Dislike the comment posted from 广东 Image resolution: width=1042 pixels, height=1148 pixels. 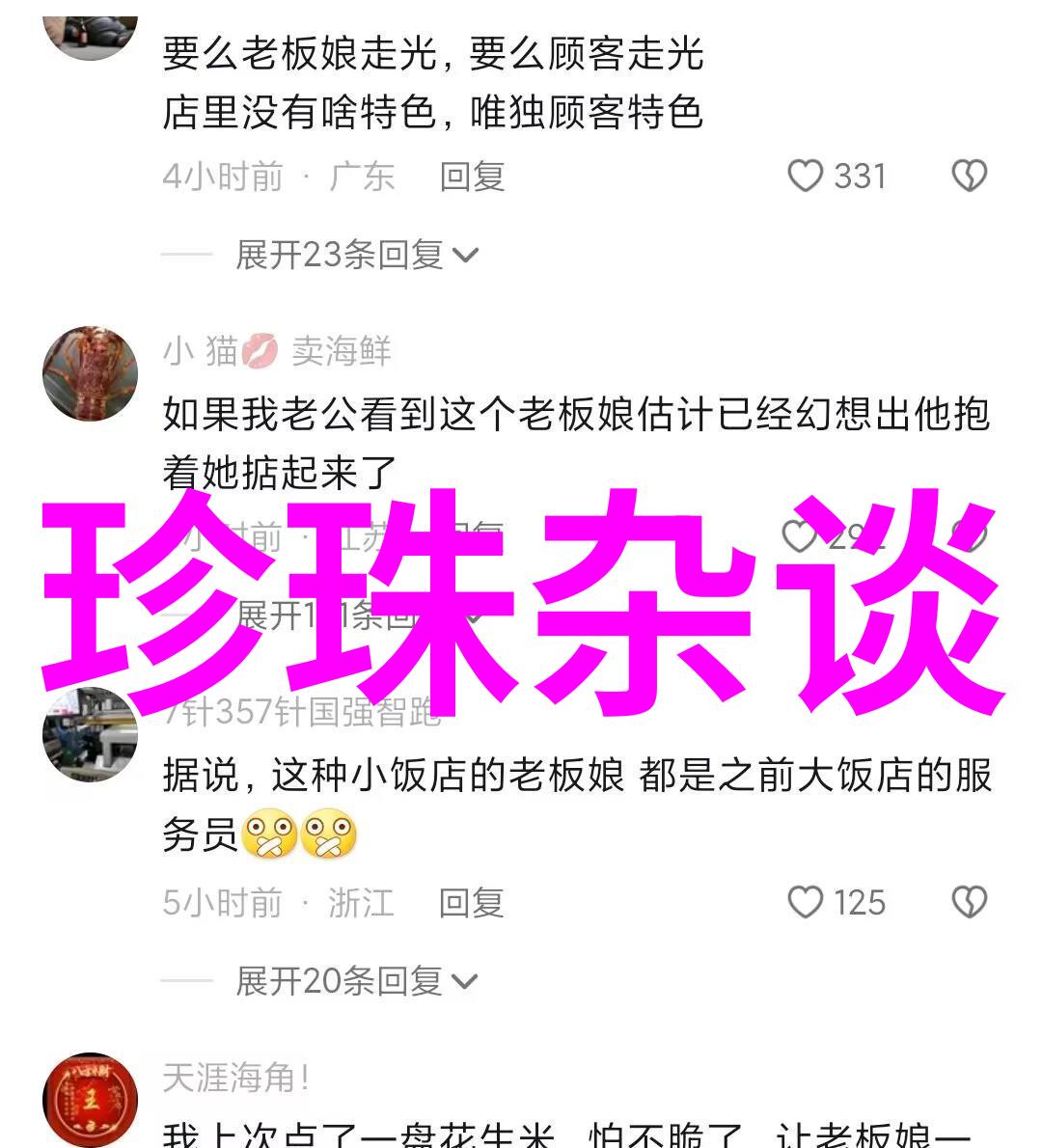(969, 177)
